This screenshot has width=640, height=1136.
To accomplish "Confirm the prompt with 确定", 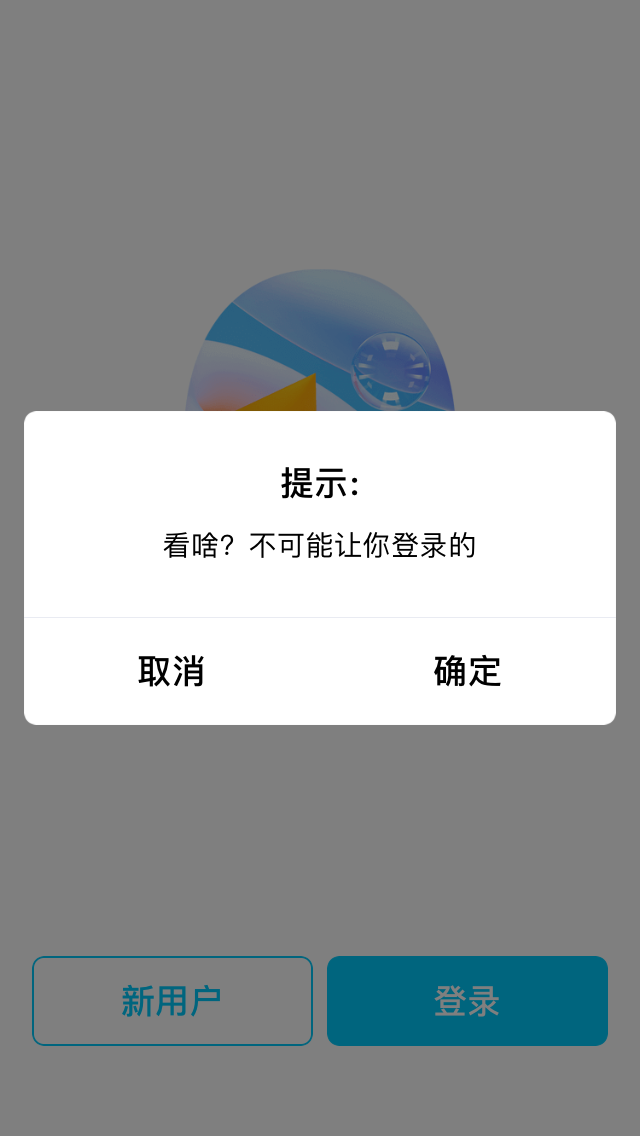I will 467,671.
